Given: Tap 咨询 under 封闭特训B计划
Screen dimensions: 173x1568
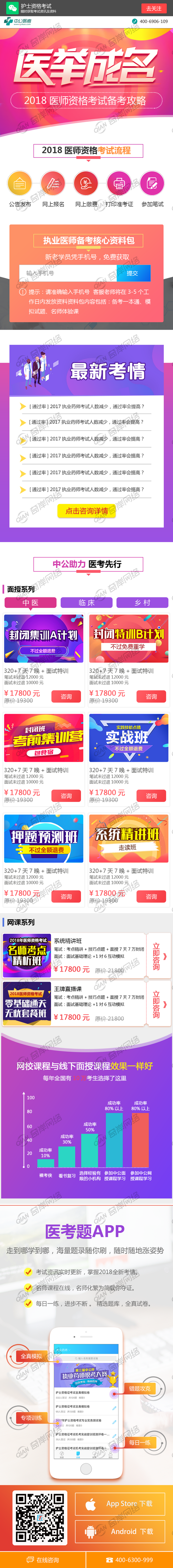Looking at the screenshot, I should coord(151,696).
